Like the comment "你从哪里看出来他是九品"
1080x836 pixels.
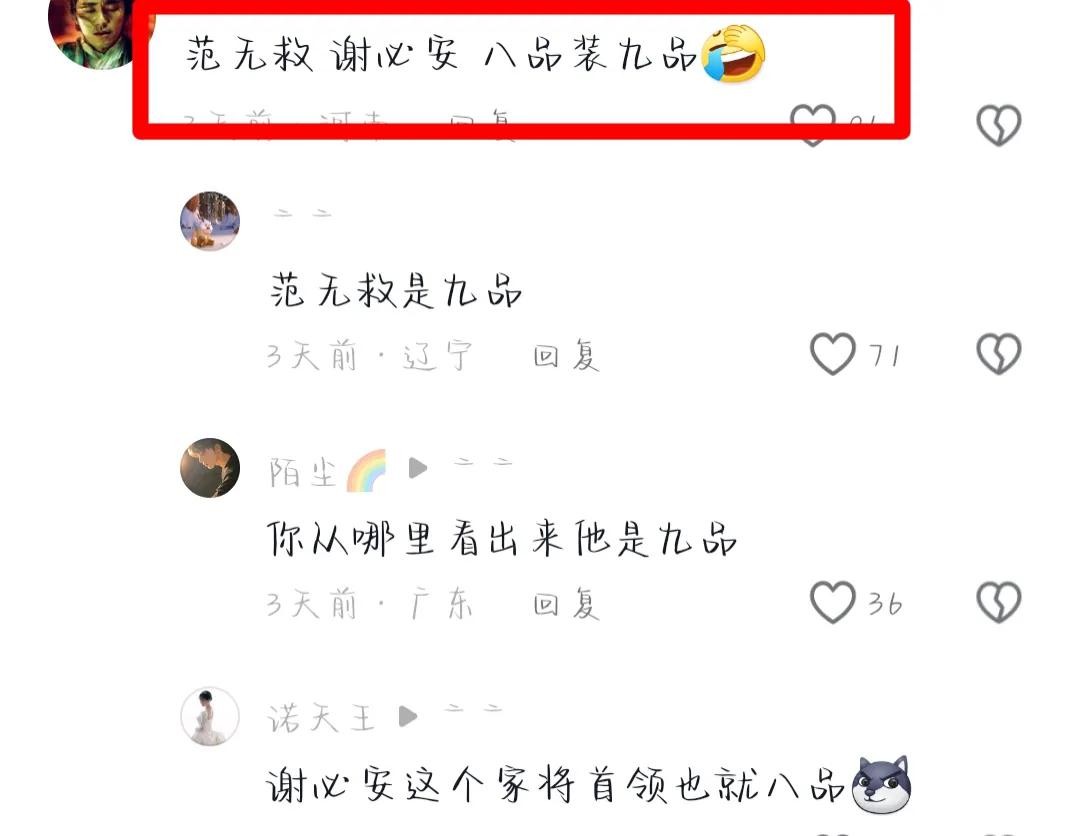(832, 603)
